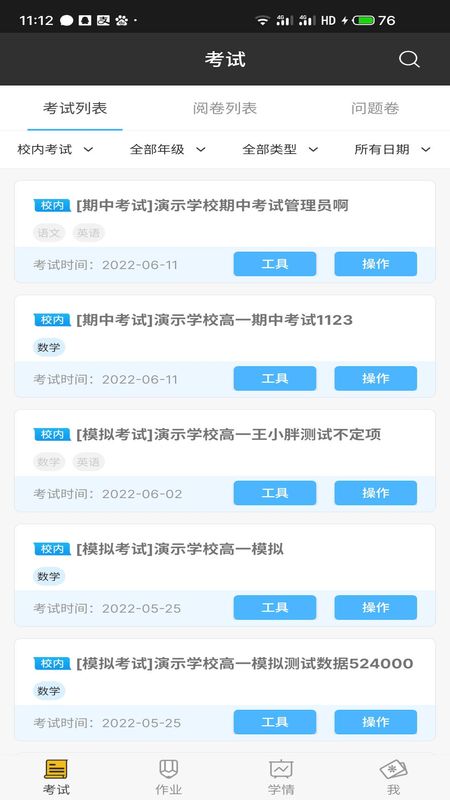Image resolution: width=450 pixels, height=800 pixels.
Task: Open the search magnifier icon
Action: (x=409, y=60)
